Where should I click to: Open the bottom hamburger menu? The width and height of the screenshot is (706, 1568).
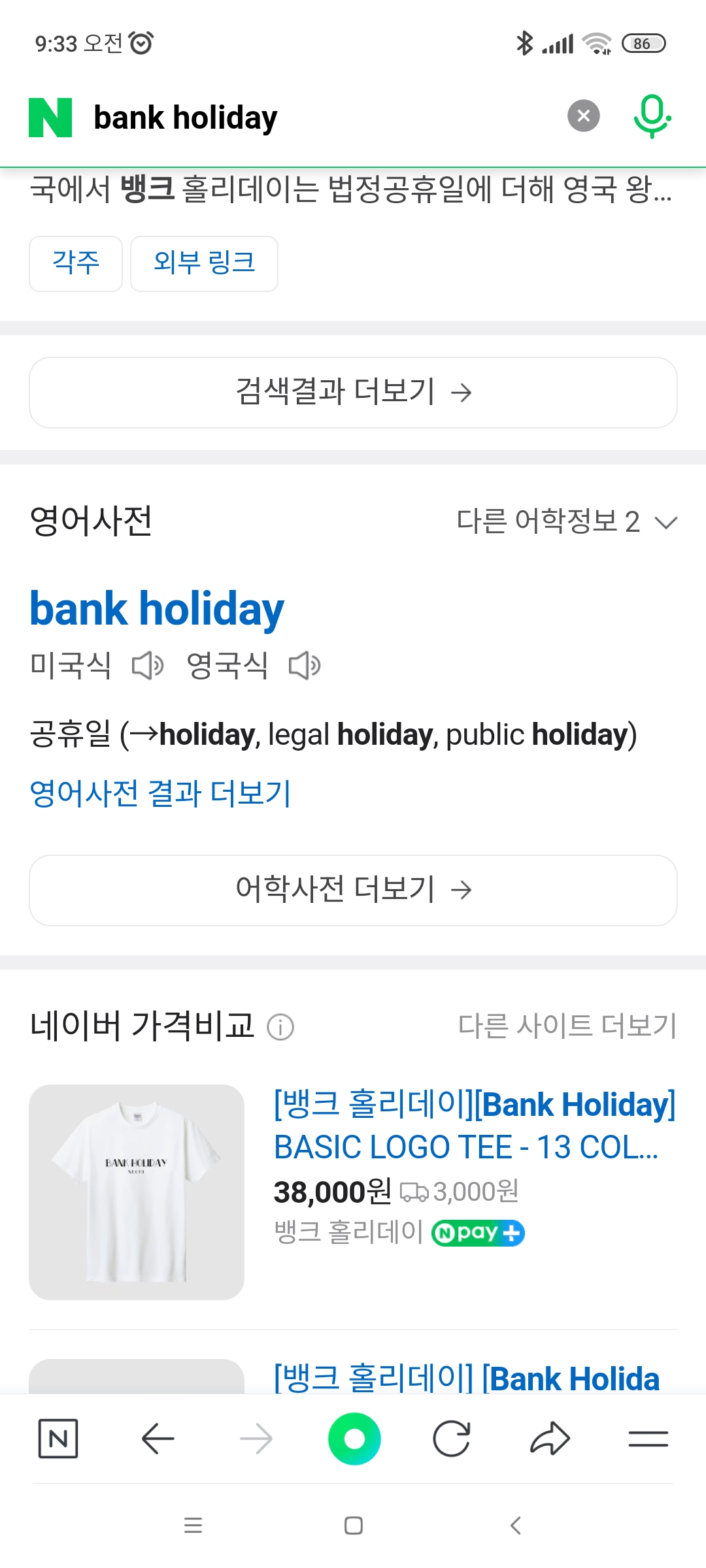[x=648, y=1439]
